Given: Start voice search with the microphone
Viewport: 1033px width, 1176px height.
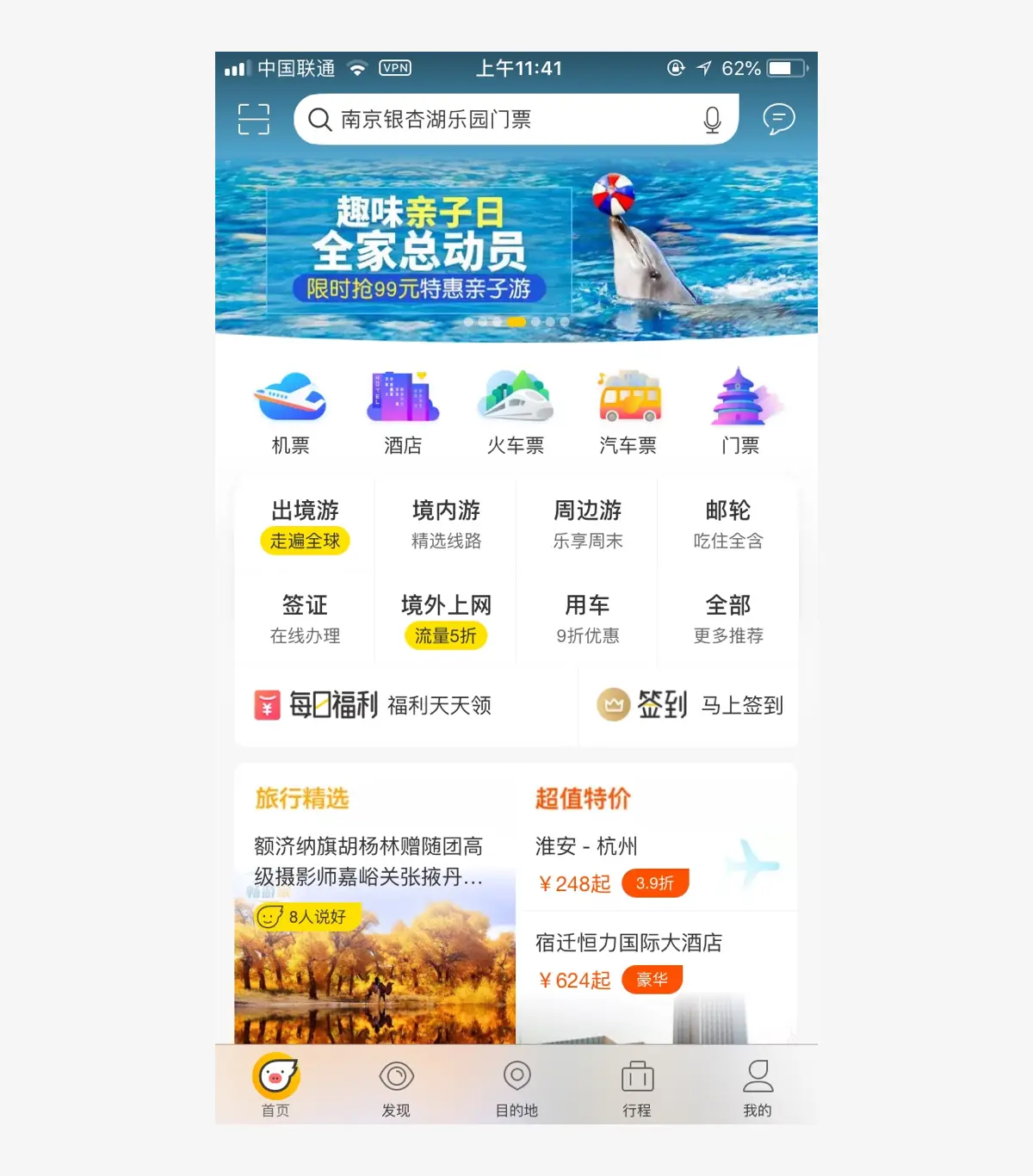Looking at the screenshot, I should [x=712, y=120].
